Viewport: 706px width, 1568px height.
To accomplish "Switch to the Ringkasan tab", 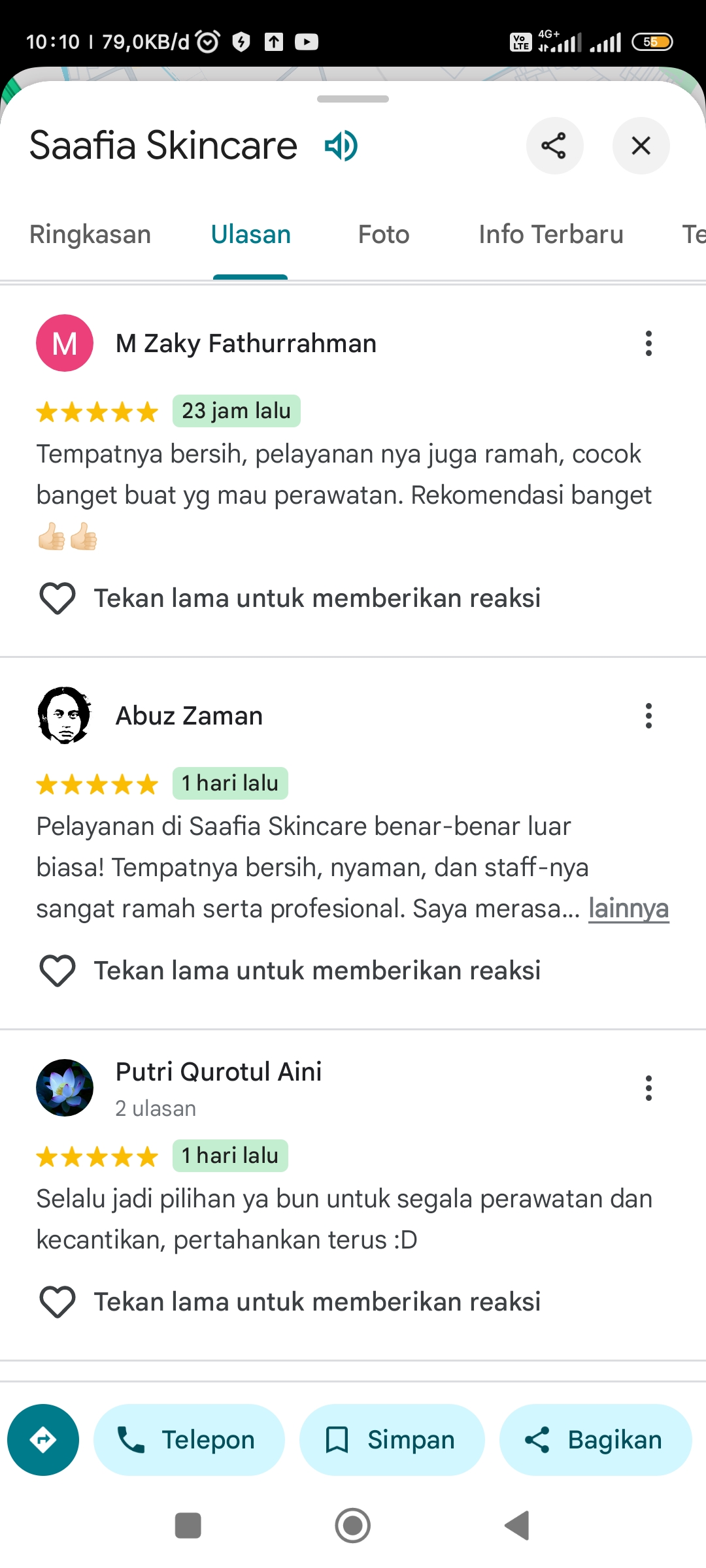I will coord(90,234).
